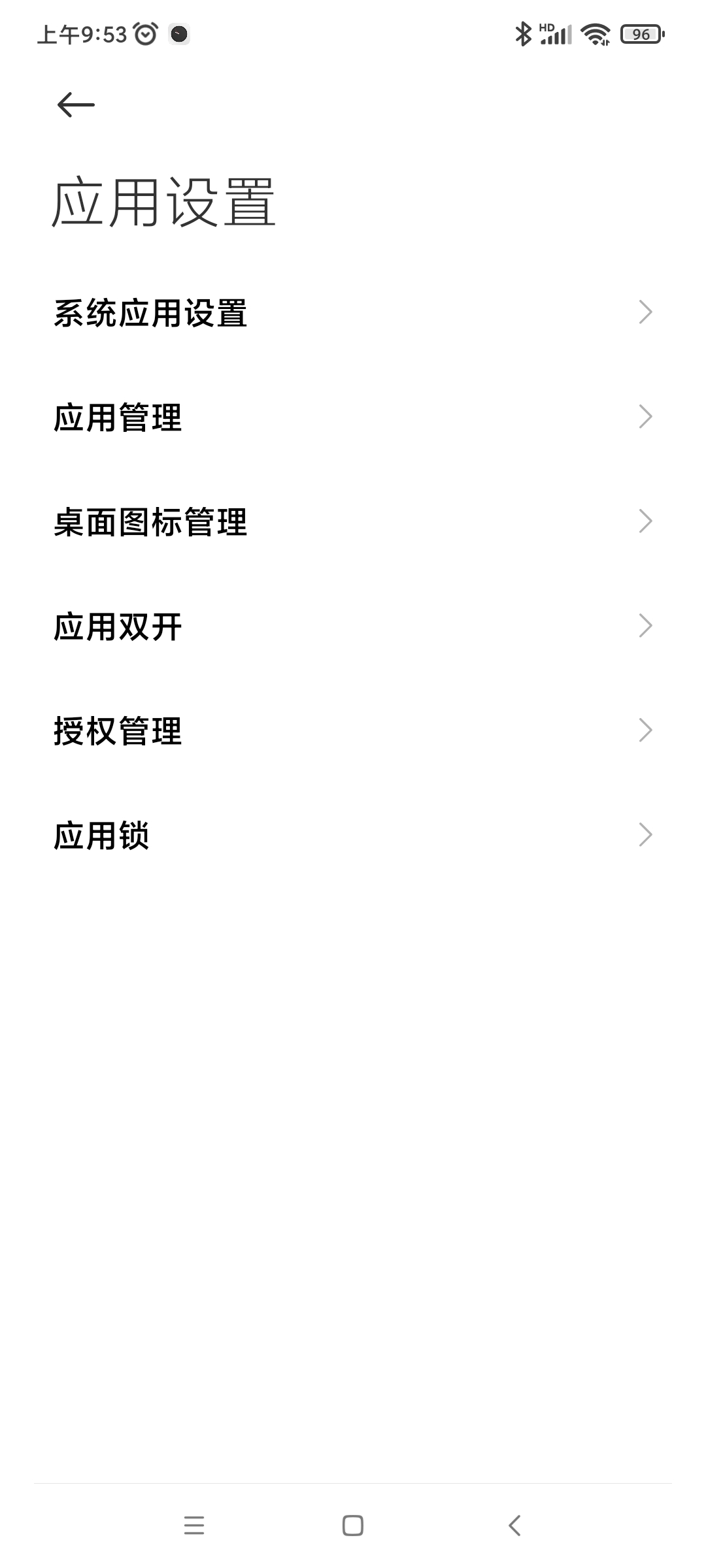The width and height of the screenshot is (706, 1568).
Task: Open 系统应用设置 row
Action: pos(353,313)
